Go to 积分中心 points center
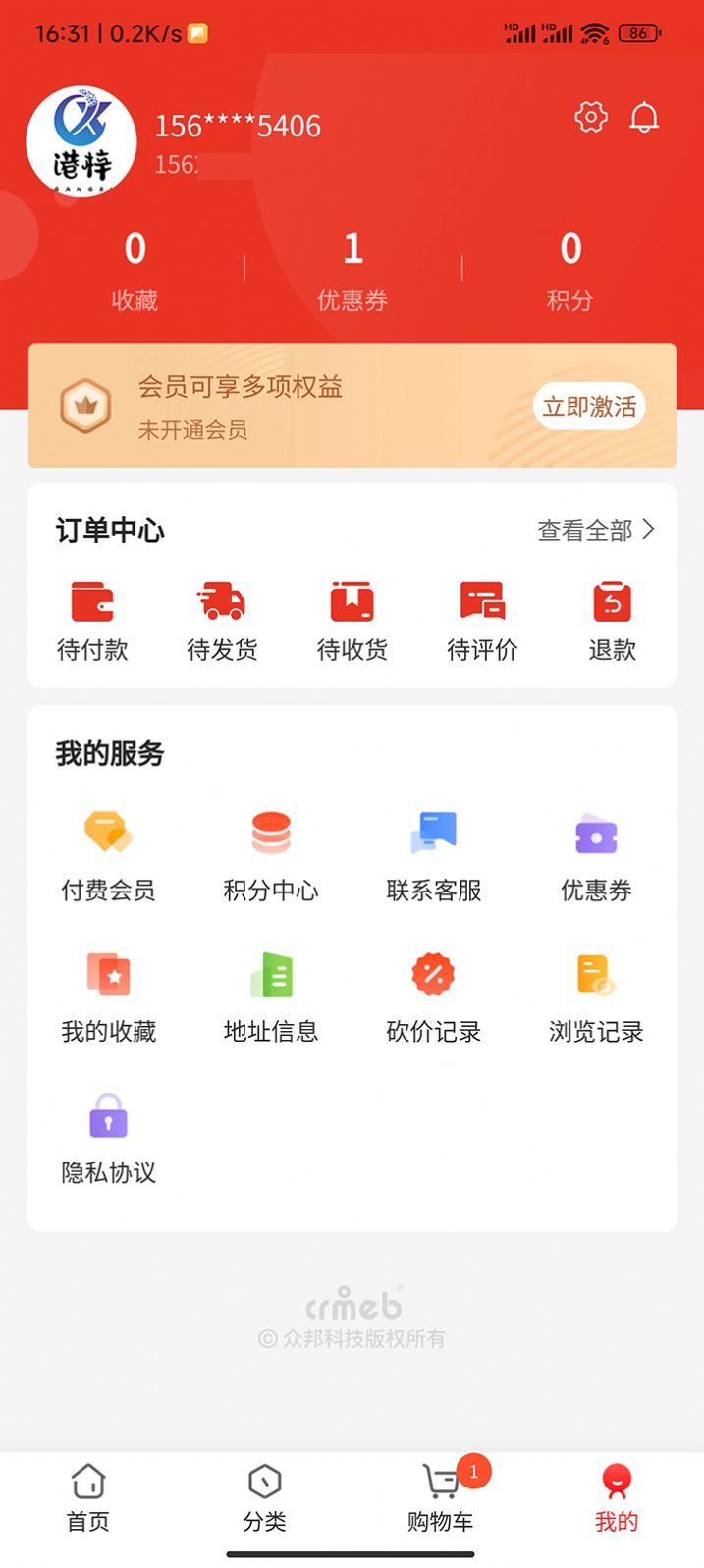 pyautogui.click(x=271, y=856)
